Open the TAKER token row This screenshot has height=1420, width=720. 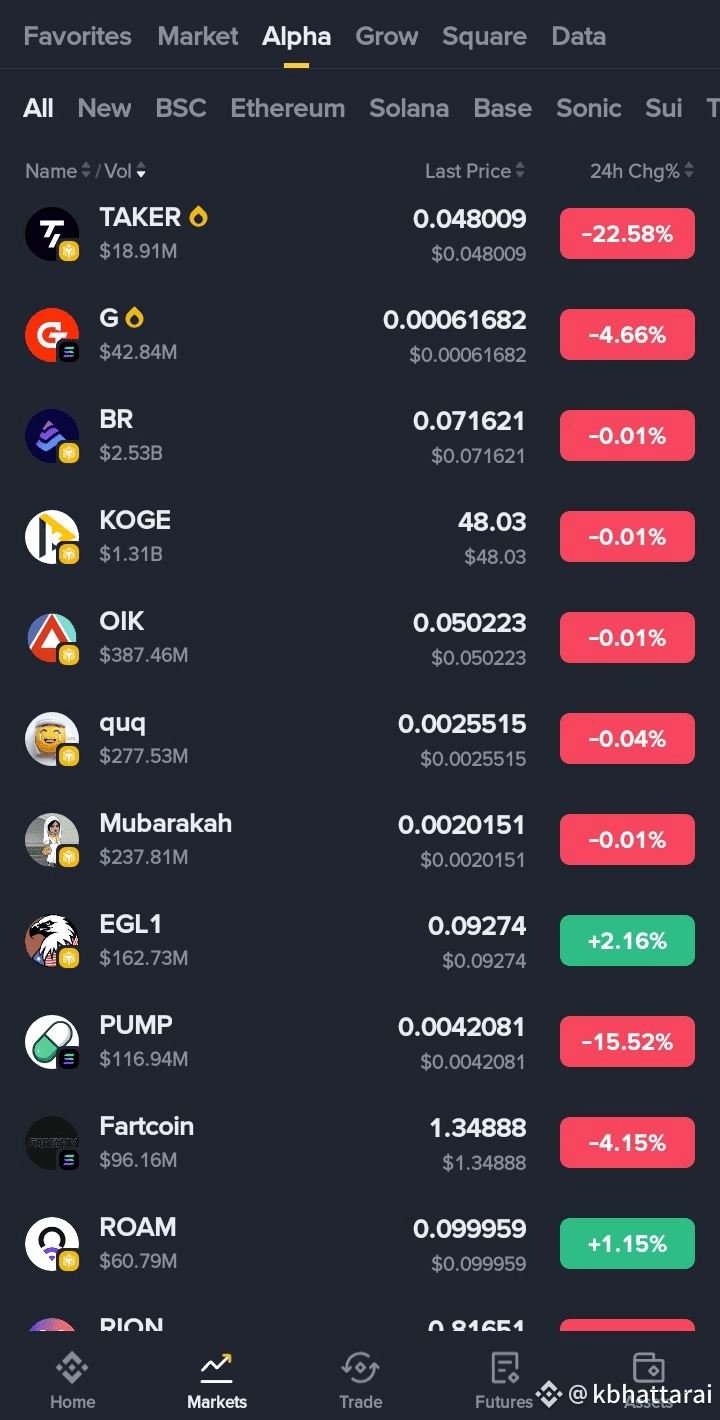360,234
